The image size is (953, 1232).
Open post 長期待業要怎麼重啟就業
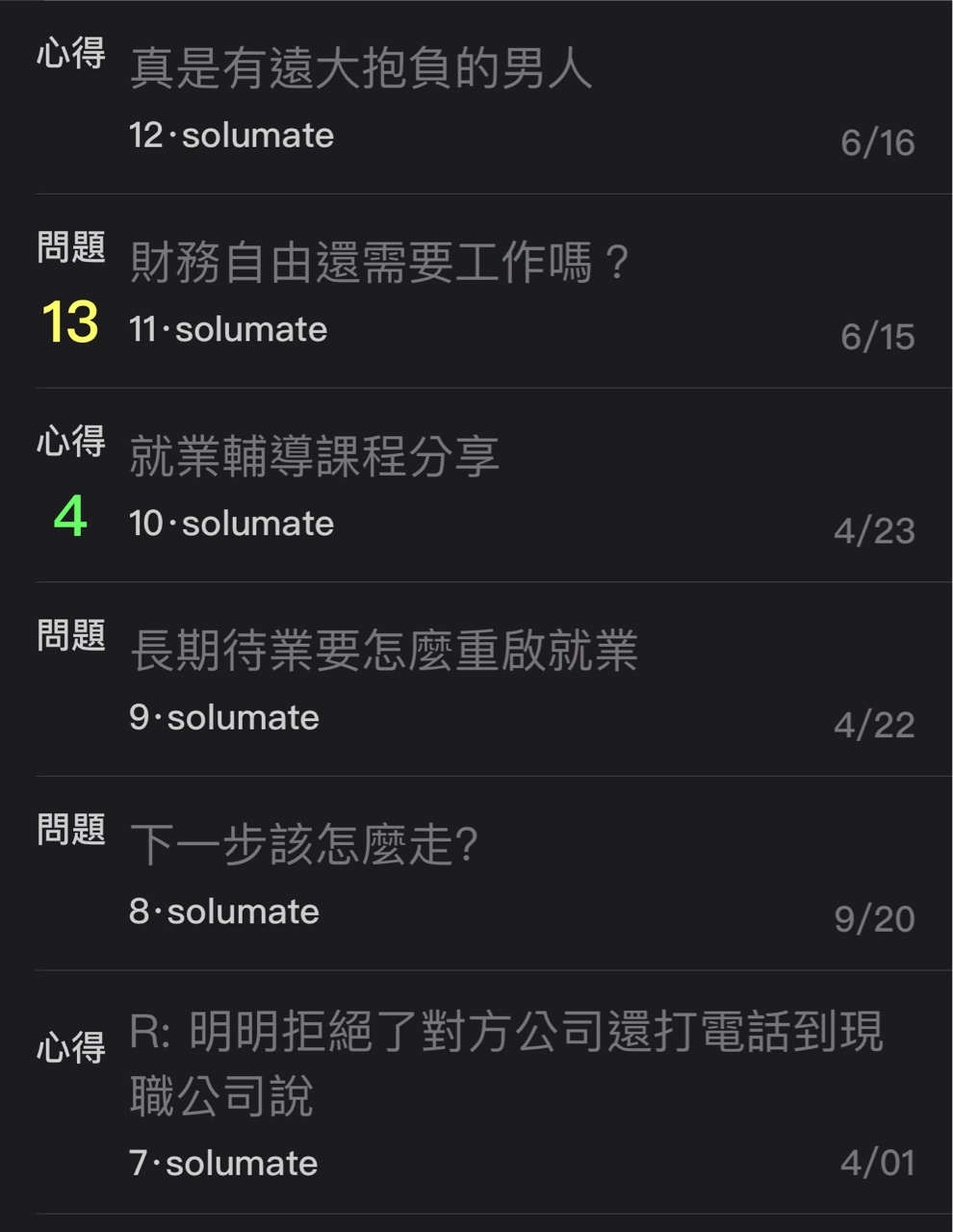click(x=384, y=652)
